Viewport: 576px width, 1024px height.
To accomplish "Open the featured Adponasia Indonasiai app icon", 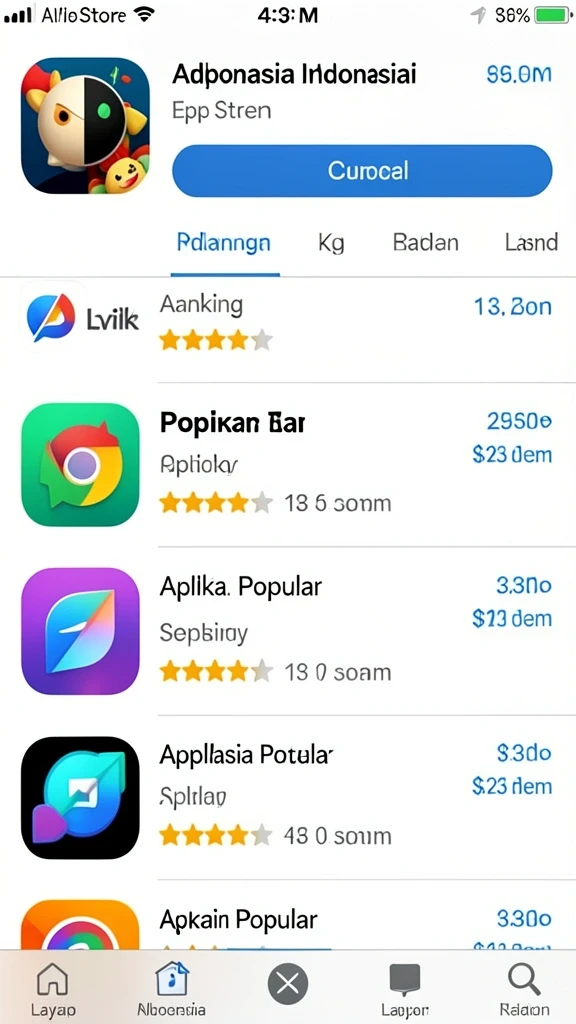I will coord(86,125).
